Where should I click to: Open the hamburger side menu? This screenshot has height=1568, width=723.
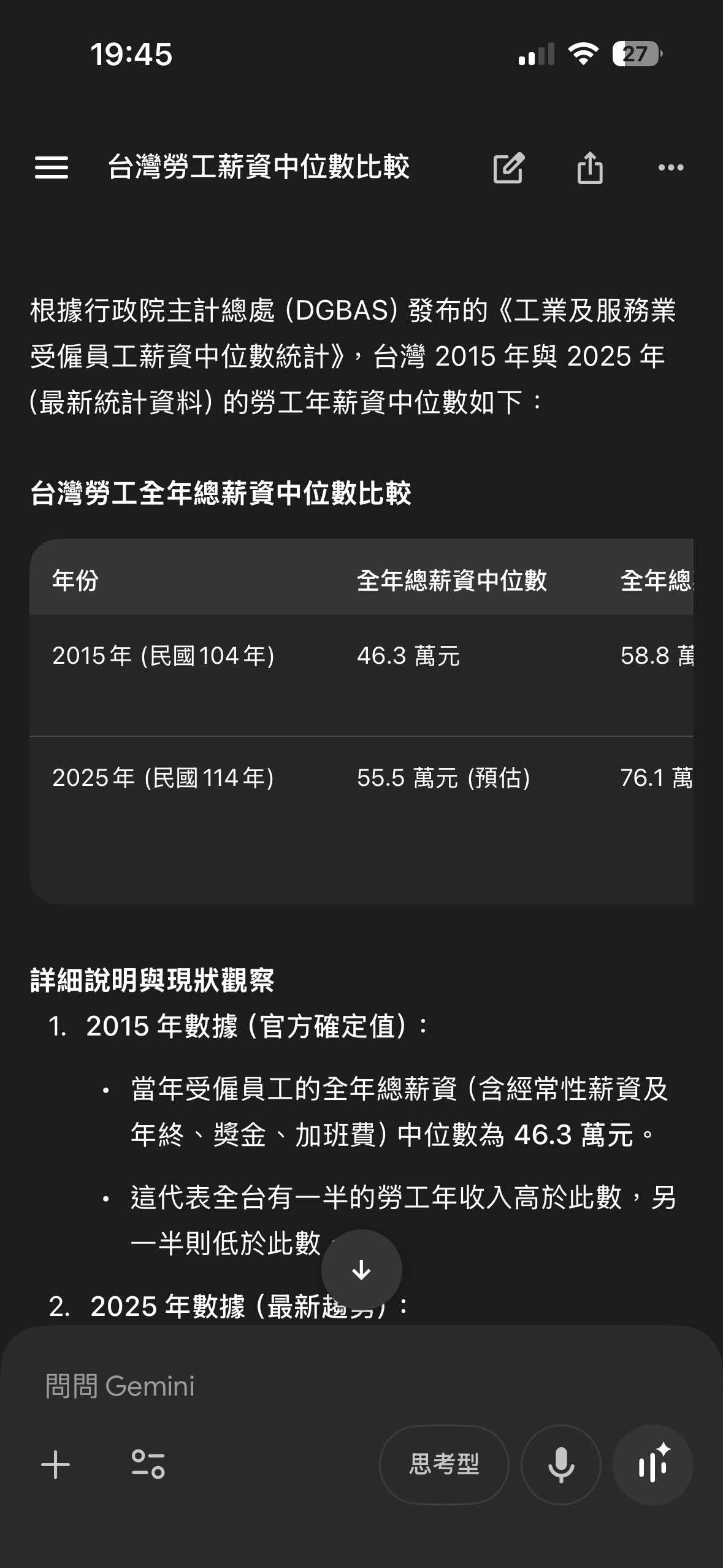[x=52, y=167]
